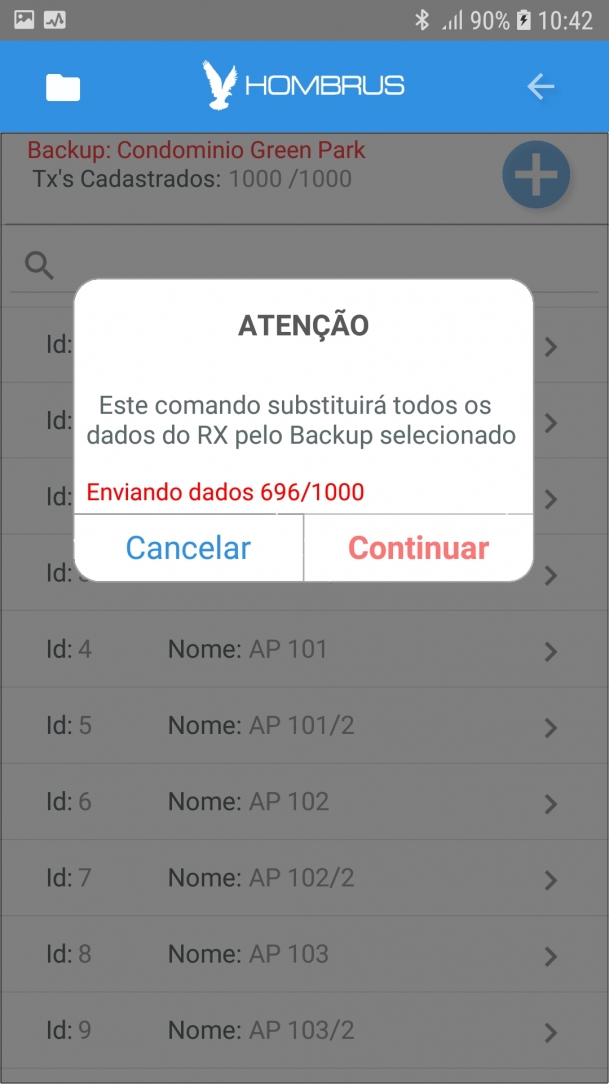Add a new Tx with plus button
The width and height of the screenshot is (609, 1084).
point(536,174)
